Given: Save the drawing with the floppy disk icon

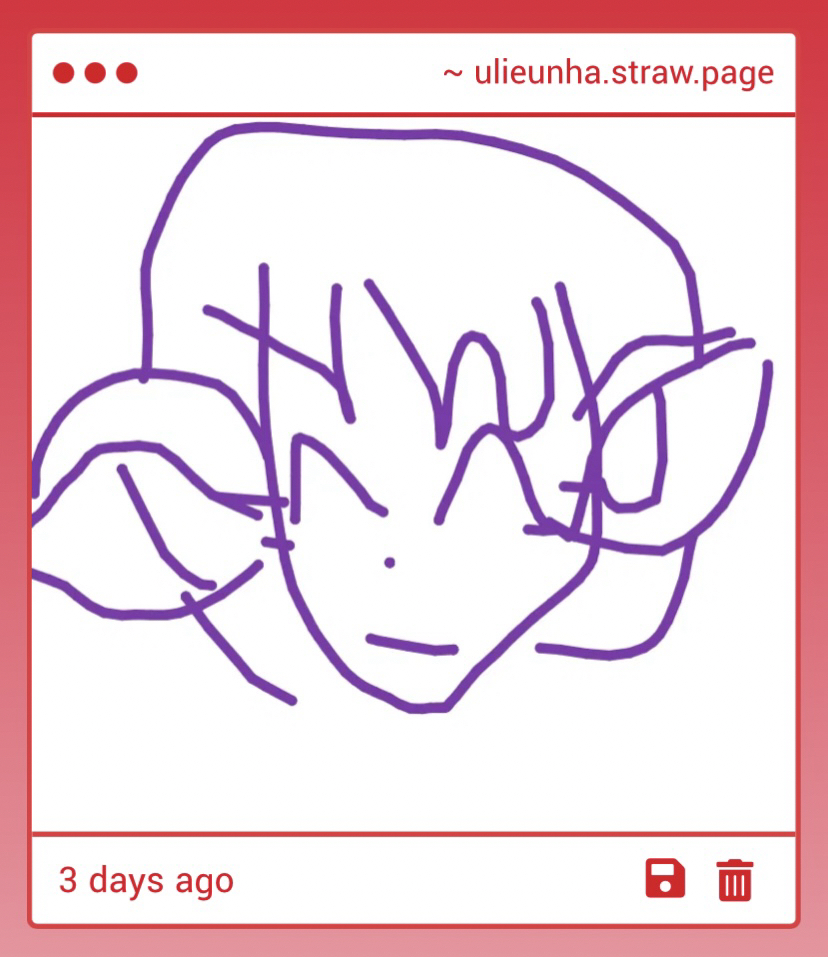Looking at the screenshot, I should (x=665, y=879).
